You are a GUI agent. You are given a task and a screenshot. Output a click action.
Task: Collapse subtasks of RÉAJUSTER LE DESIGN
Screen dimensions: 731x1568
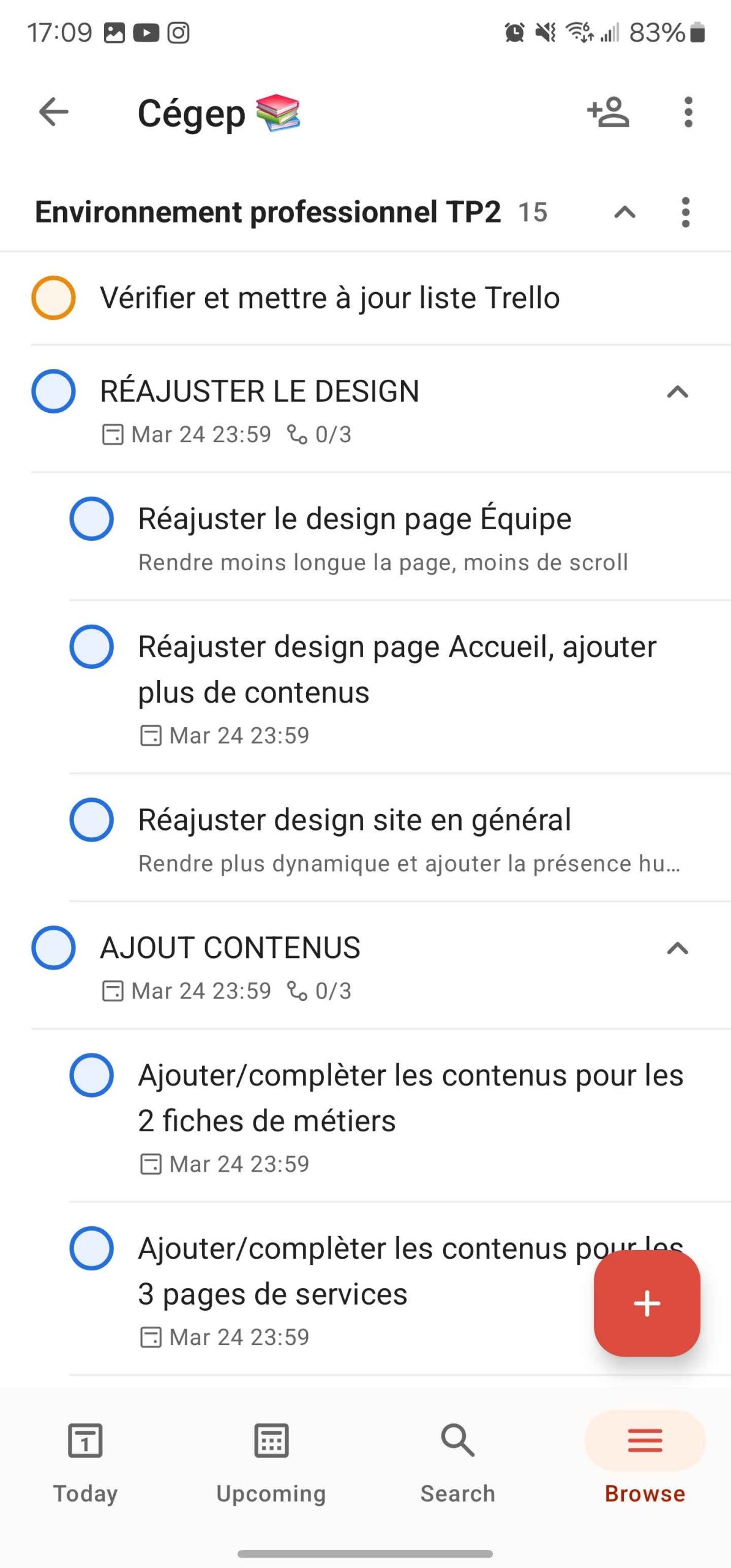677,392
